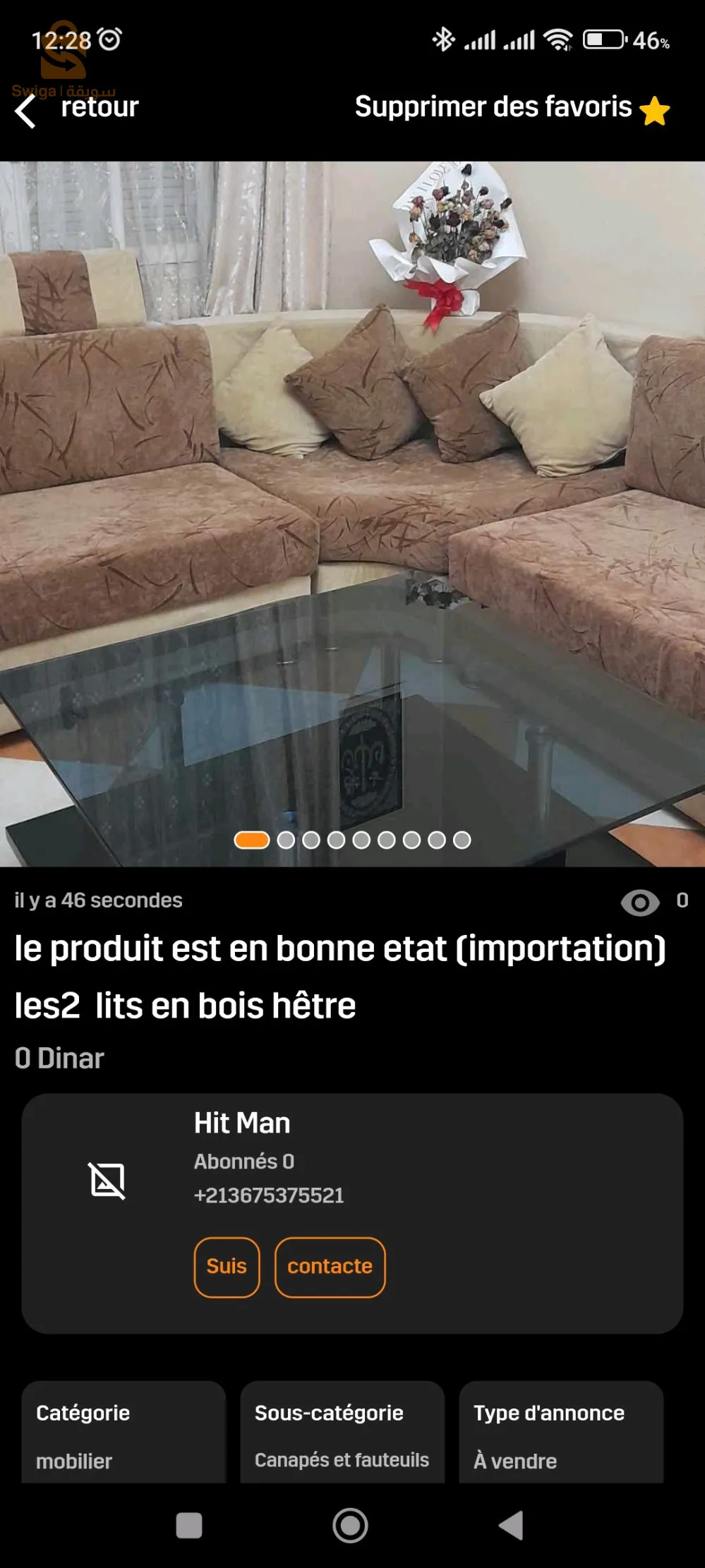Tap the system home button
The height and width of the screenshot is (1568, 705).
click(351, 1526)
